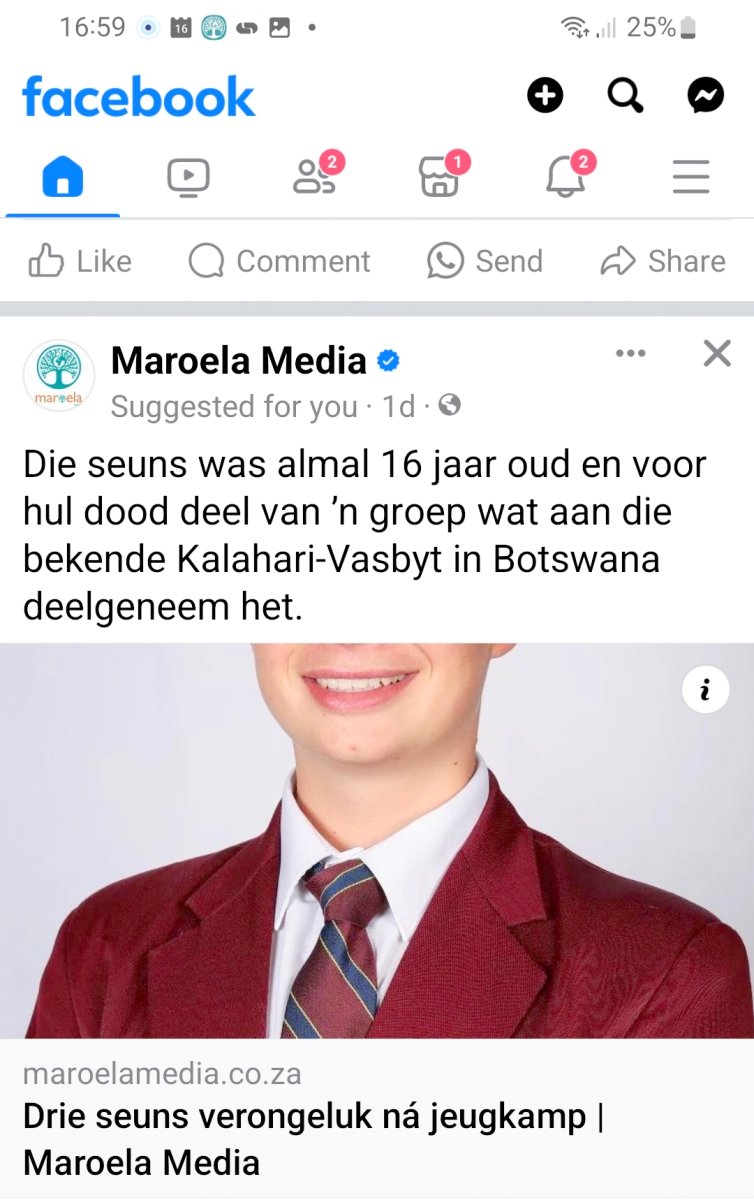
Task: Open the Marketplace tab
Action: click(439, 178)
